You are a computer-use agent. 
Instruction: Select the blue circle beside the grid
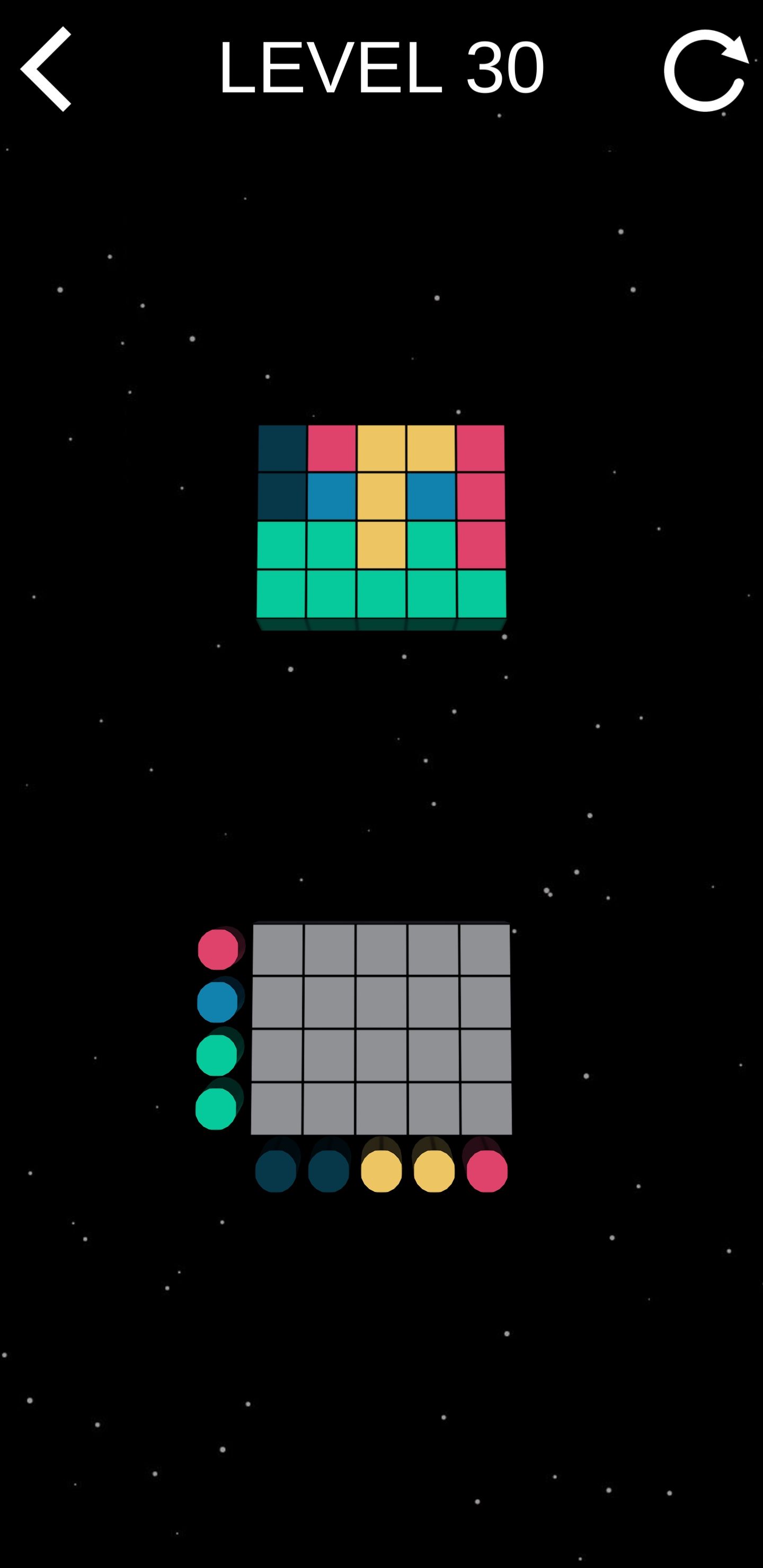click(217, 1002)
